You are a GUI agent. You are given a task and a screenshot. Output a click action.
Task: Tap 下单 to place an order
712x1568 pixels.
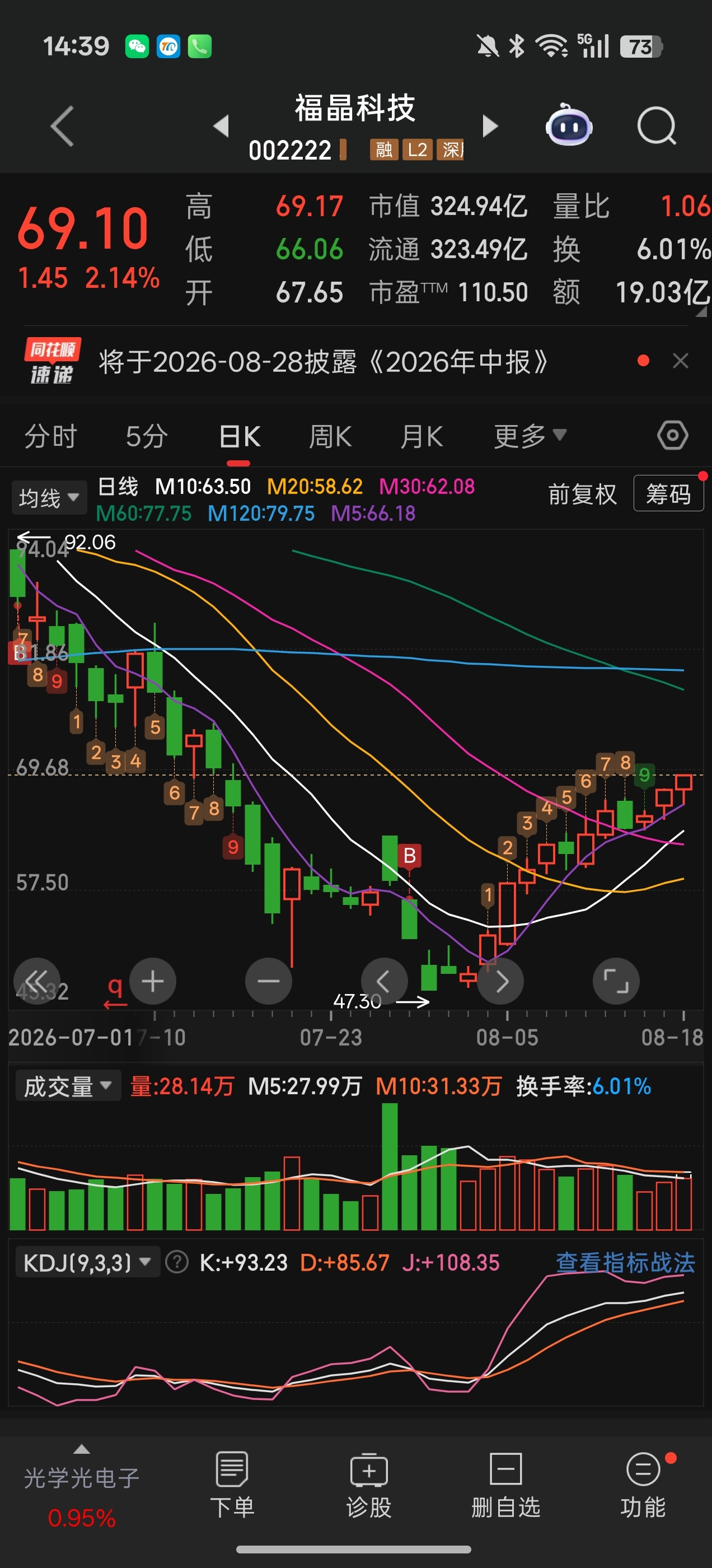tap(232, 1485)
